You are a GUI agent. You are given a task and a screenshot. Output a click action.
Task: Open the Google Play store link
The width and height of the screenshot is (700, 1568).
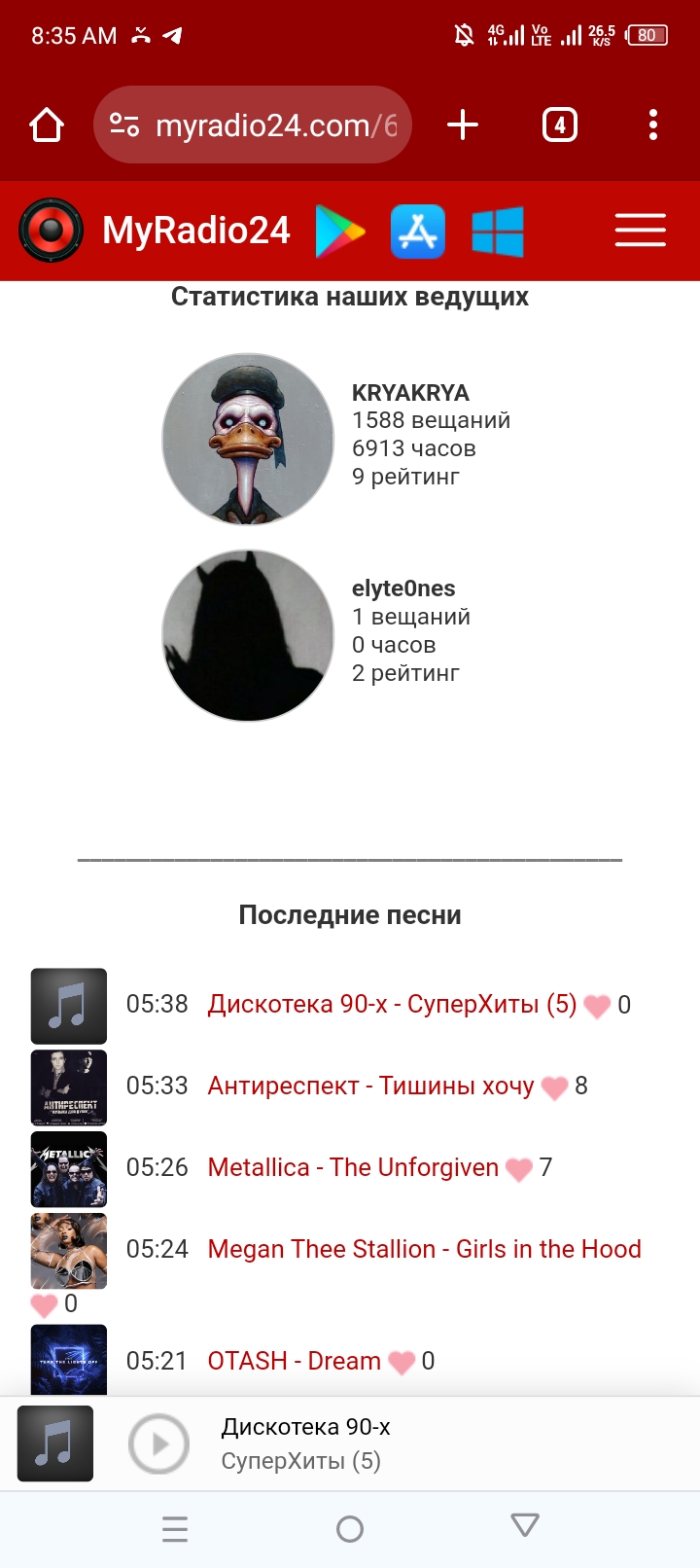340,232
